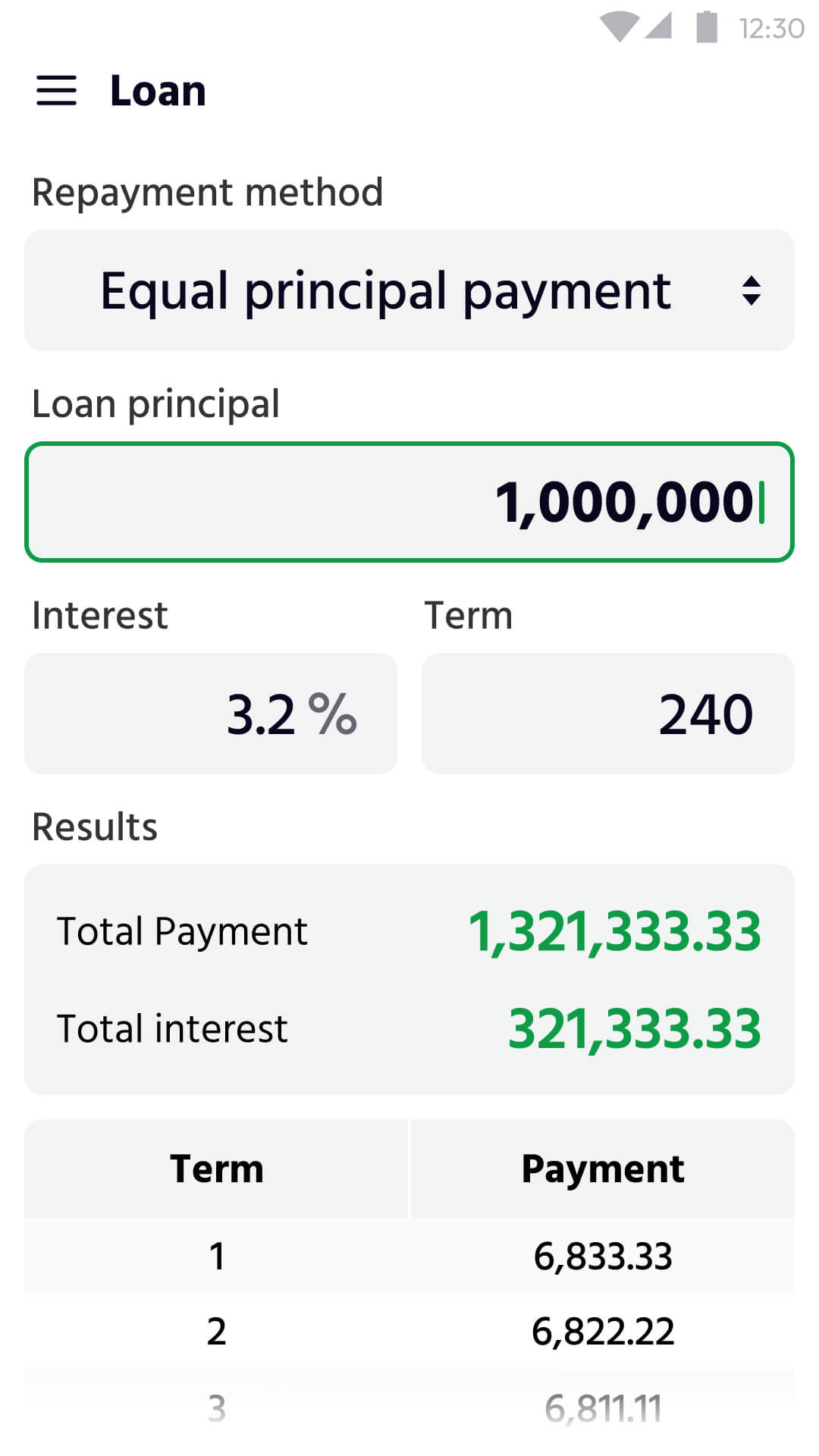Viewport: 819px width, 1456px height.
Task: Click the Loan principal input field
Action: click(x=409, y=500)
